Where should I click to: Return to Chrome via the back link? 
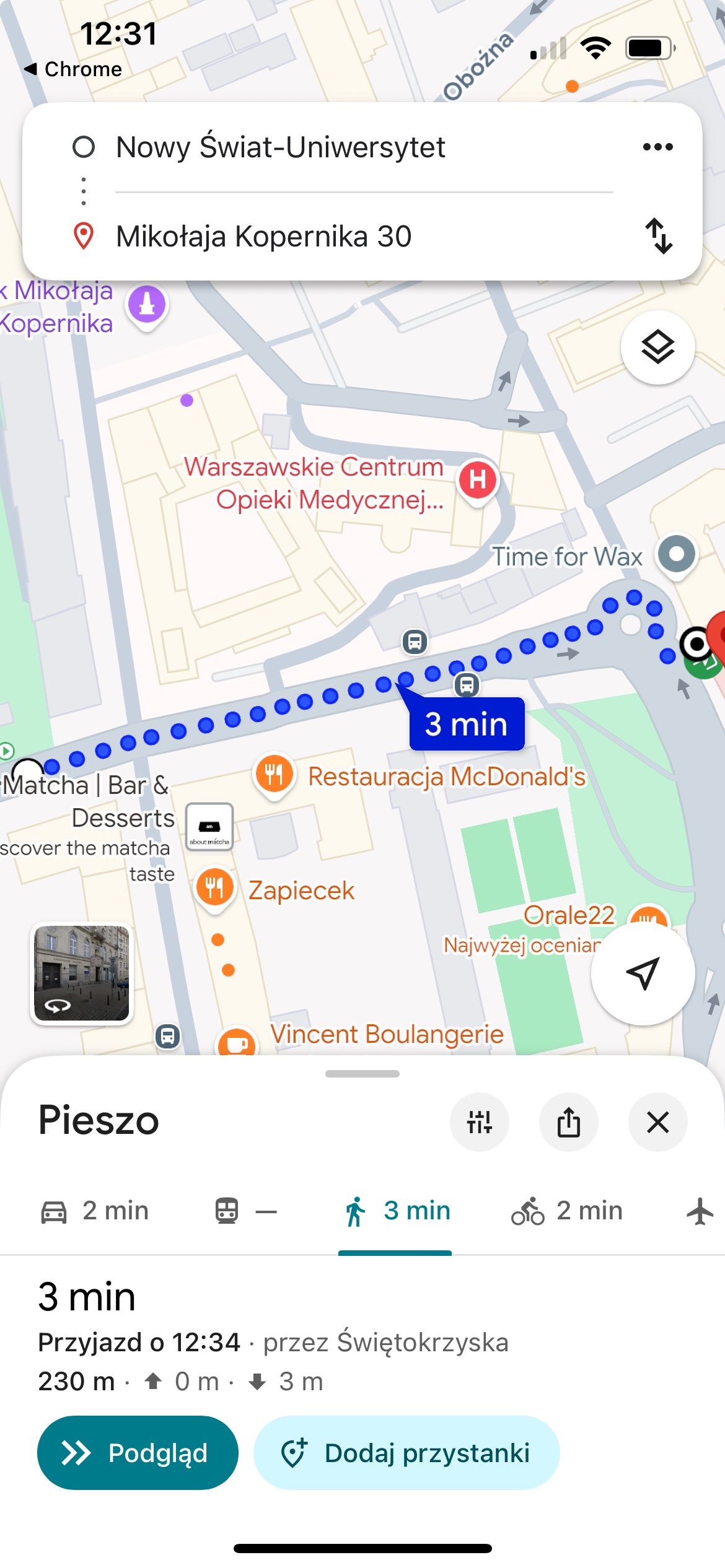point(73,69)
